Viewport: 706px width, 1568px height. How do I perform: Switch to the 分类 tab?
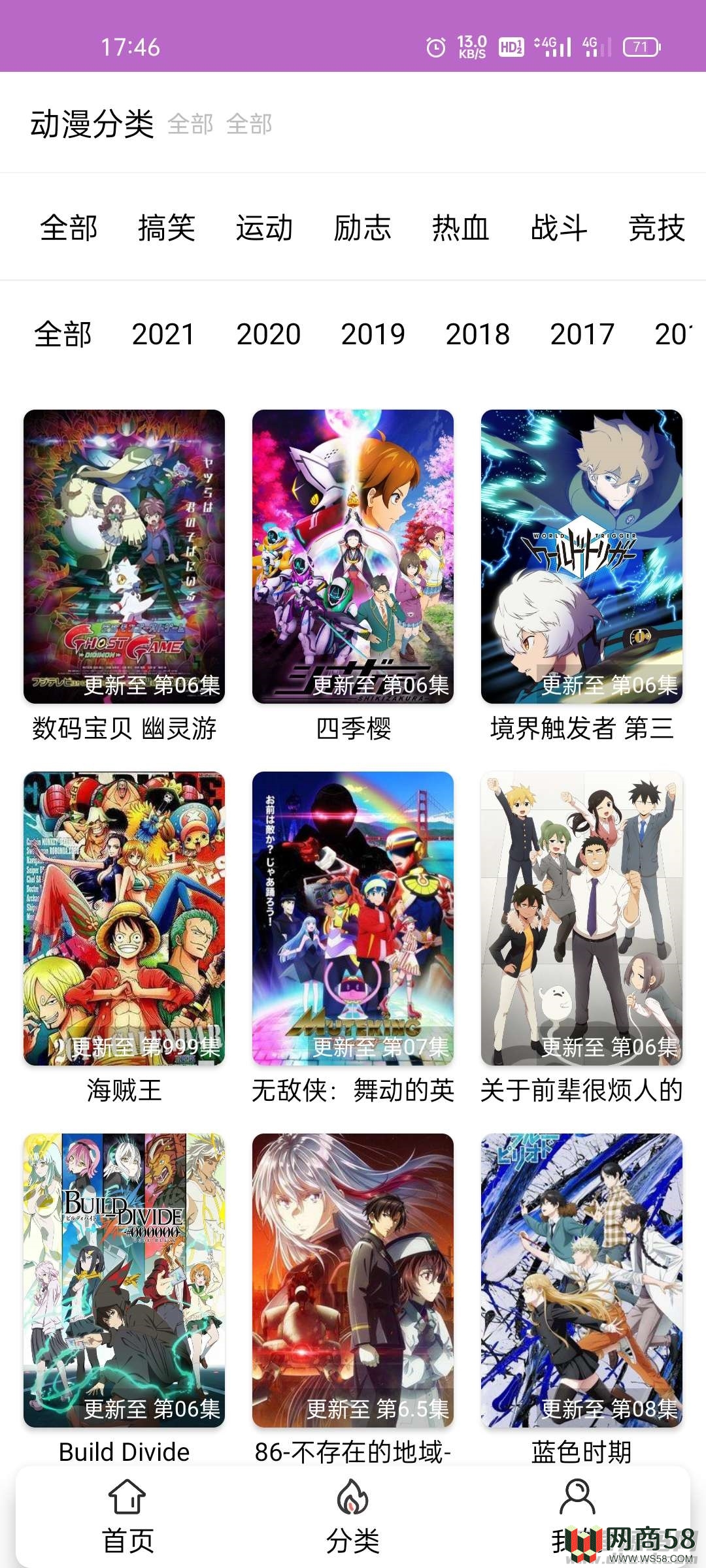[353, 1517]
